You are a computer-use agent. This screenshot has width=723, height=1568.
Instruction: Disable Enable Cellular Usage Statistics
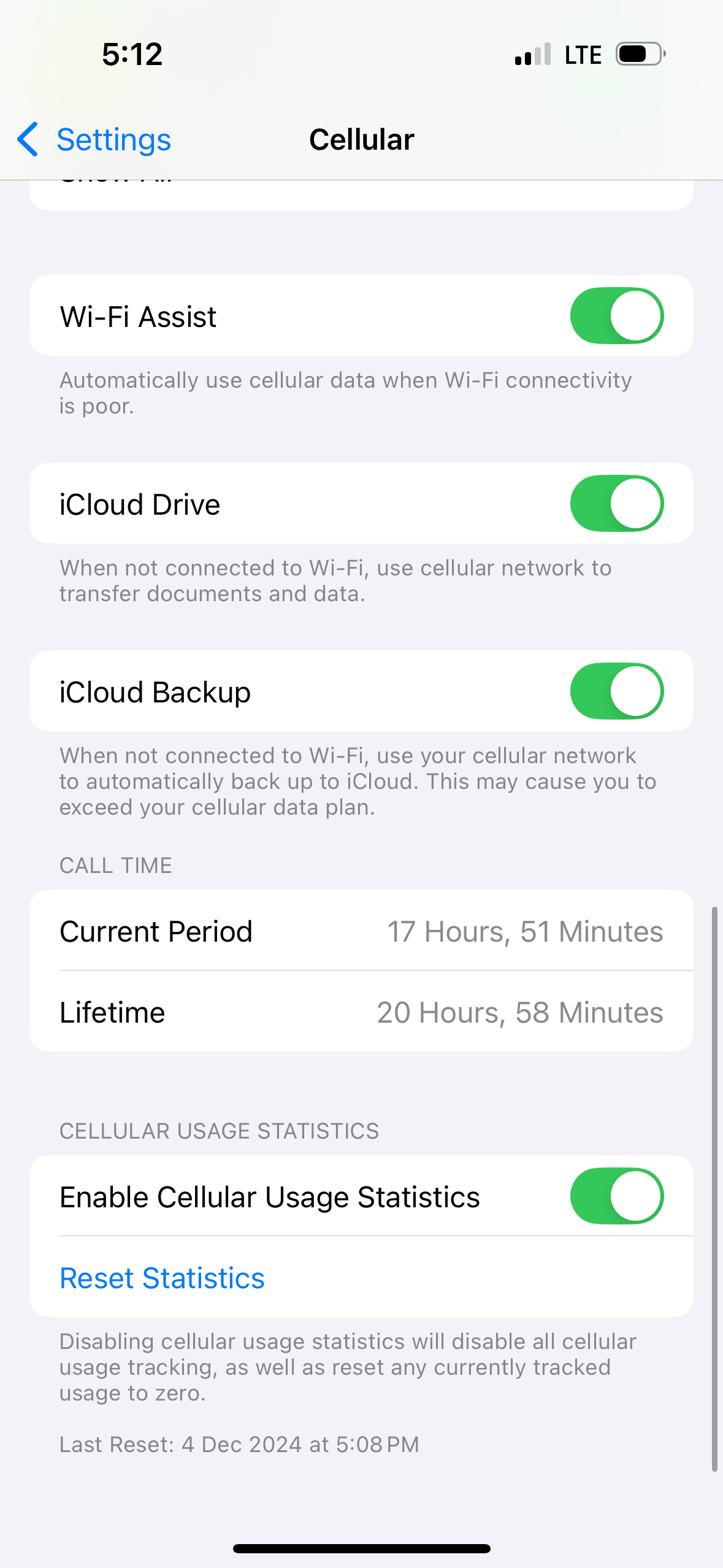click(616, 1195)
